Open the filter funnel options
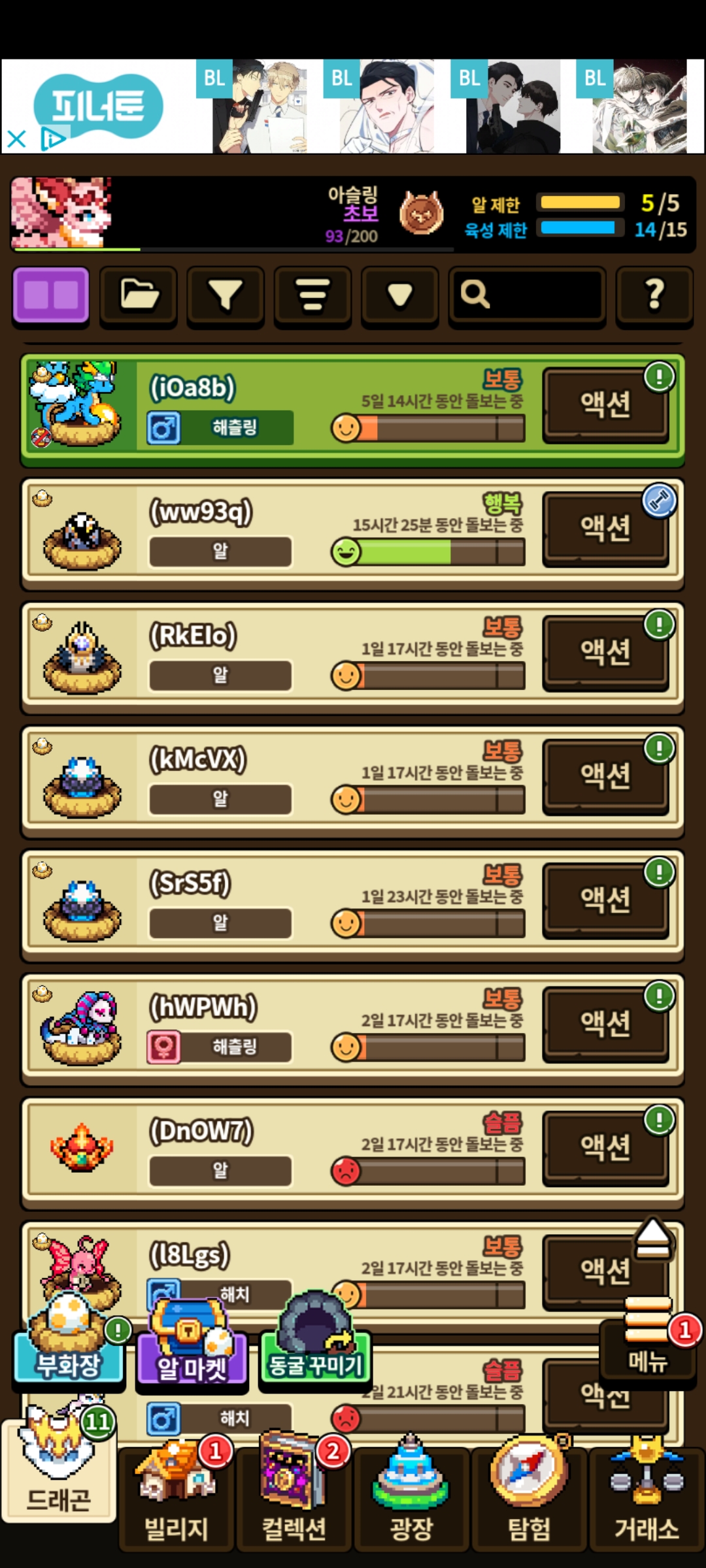 pyautogui.click(x=226, y=295)
